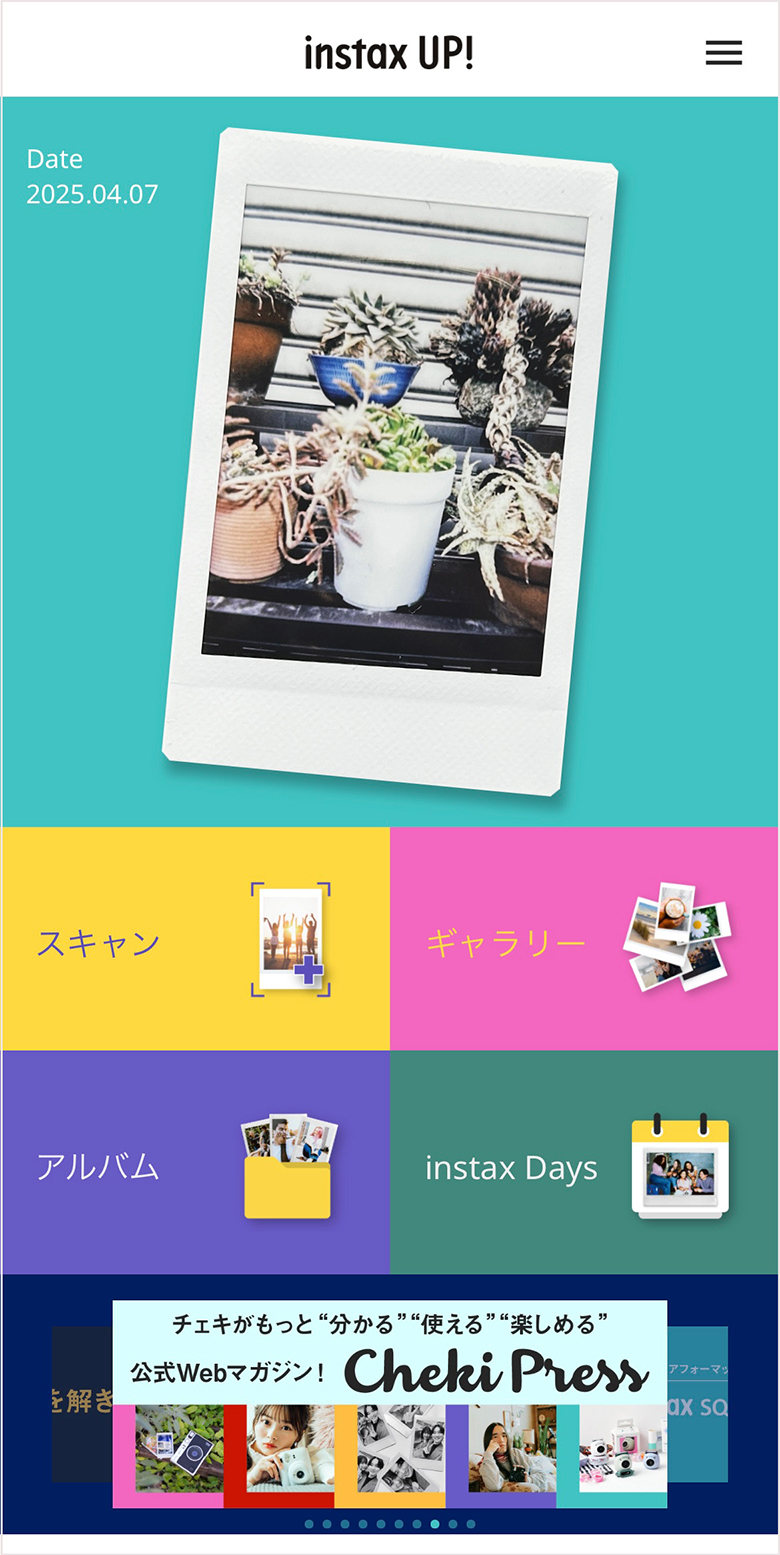Open the スキャン tile
This screenshot has height=1555, width=780.
[x=196, y=938]
